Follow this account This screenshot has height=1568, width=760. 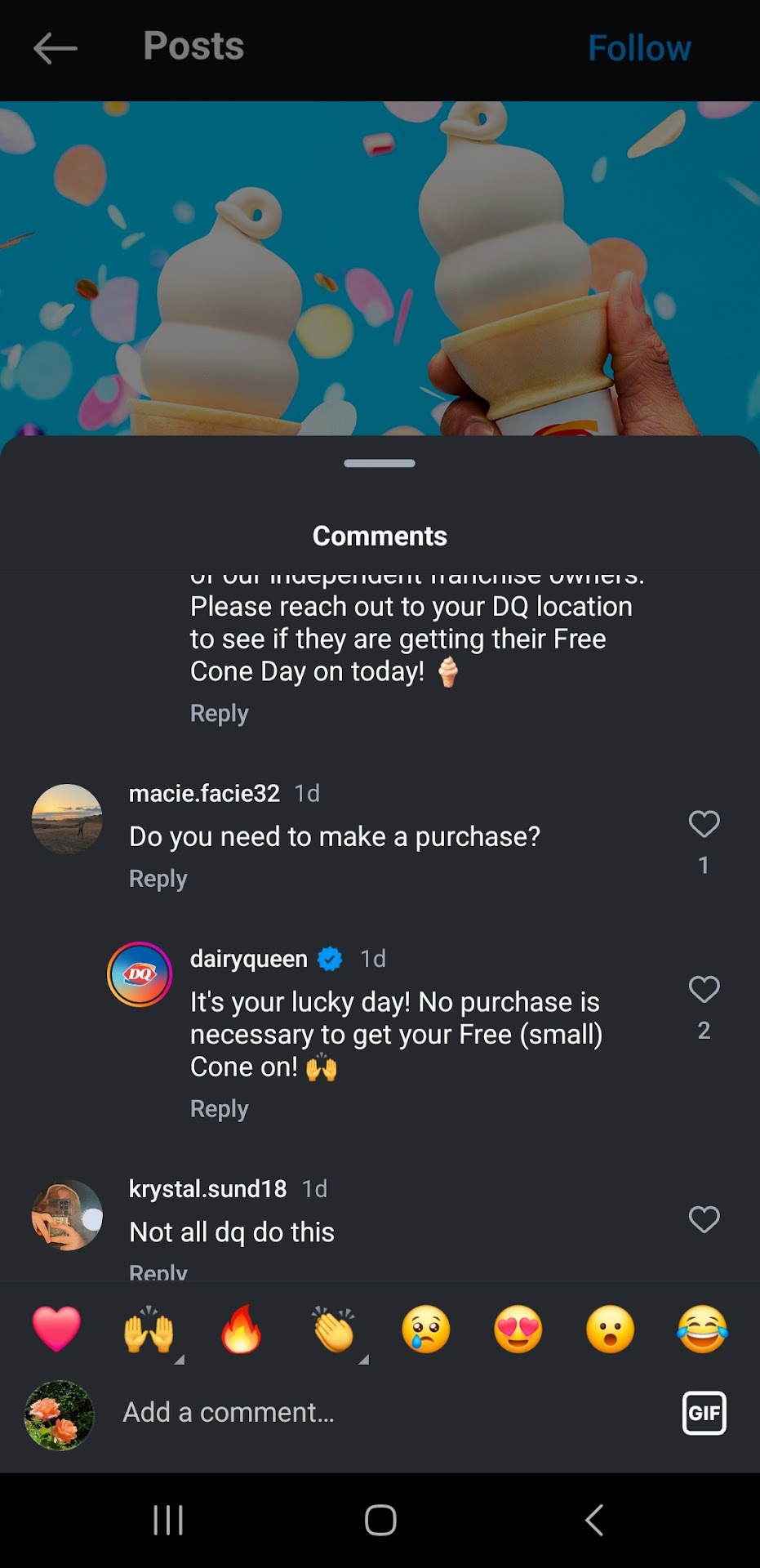point(638,48)
